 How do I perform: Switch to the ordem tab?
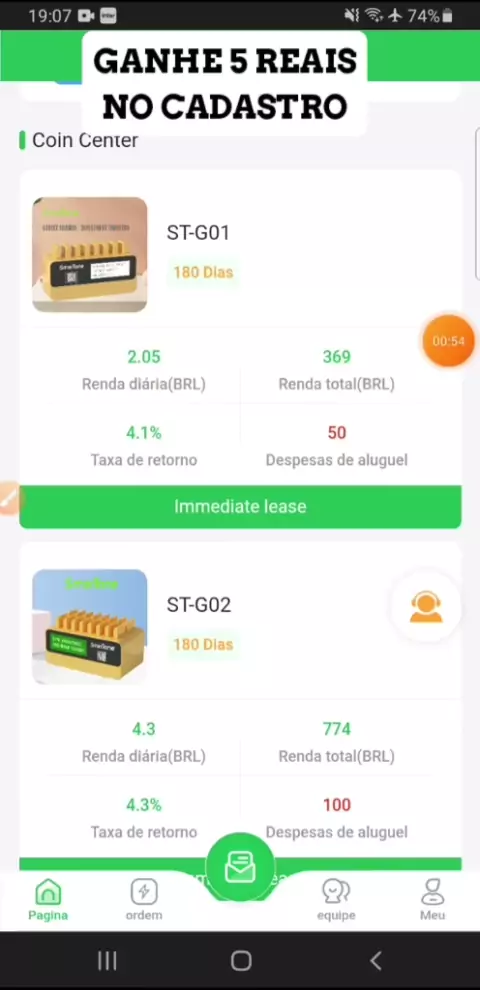pyautogui.click(x=144, y=900)
